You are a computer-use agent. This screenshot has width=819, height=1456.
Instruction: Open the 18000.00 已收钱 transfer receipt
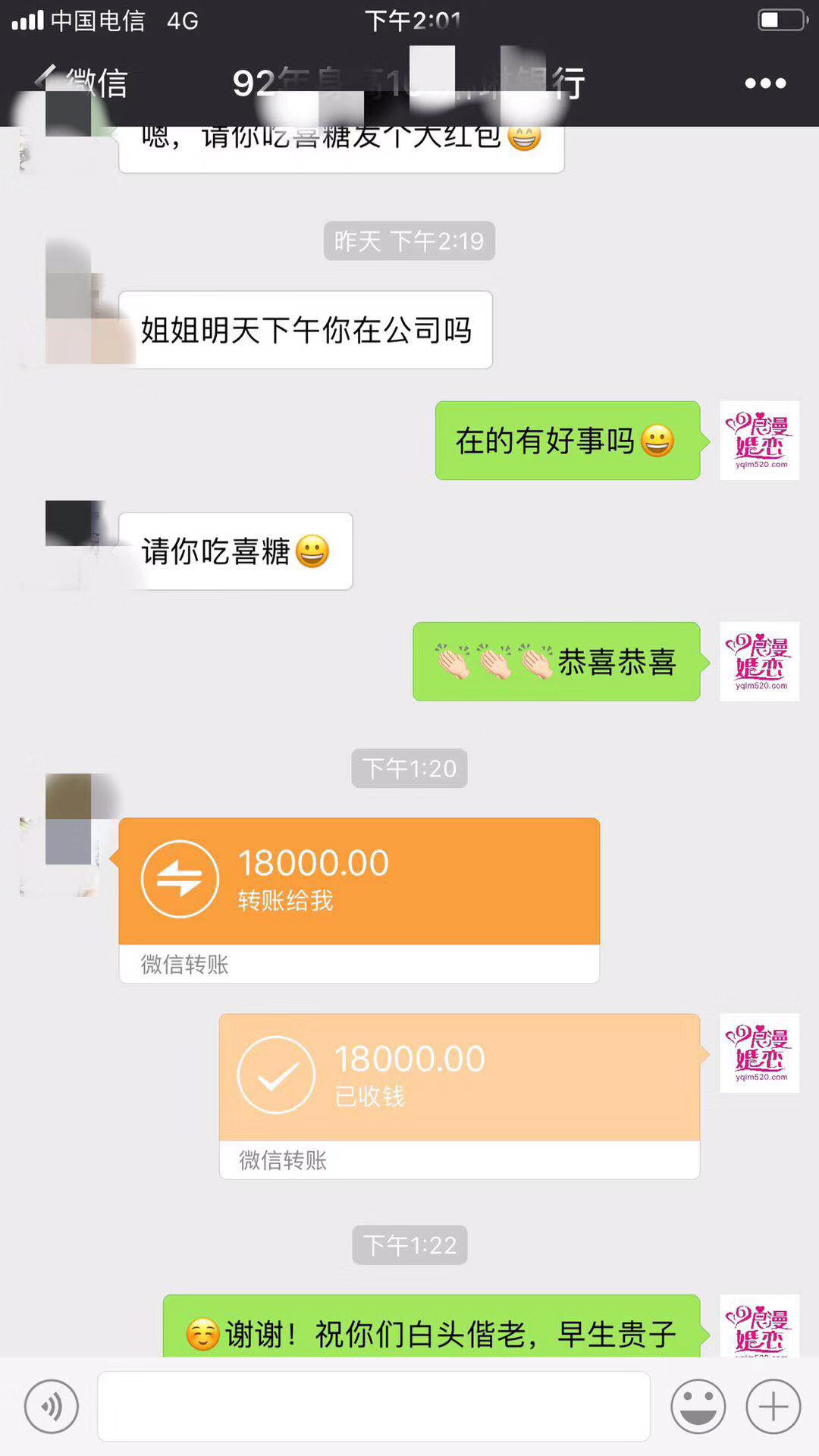[x=459, y=1077]
